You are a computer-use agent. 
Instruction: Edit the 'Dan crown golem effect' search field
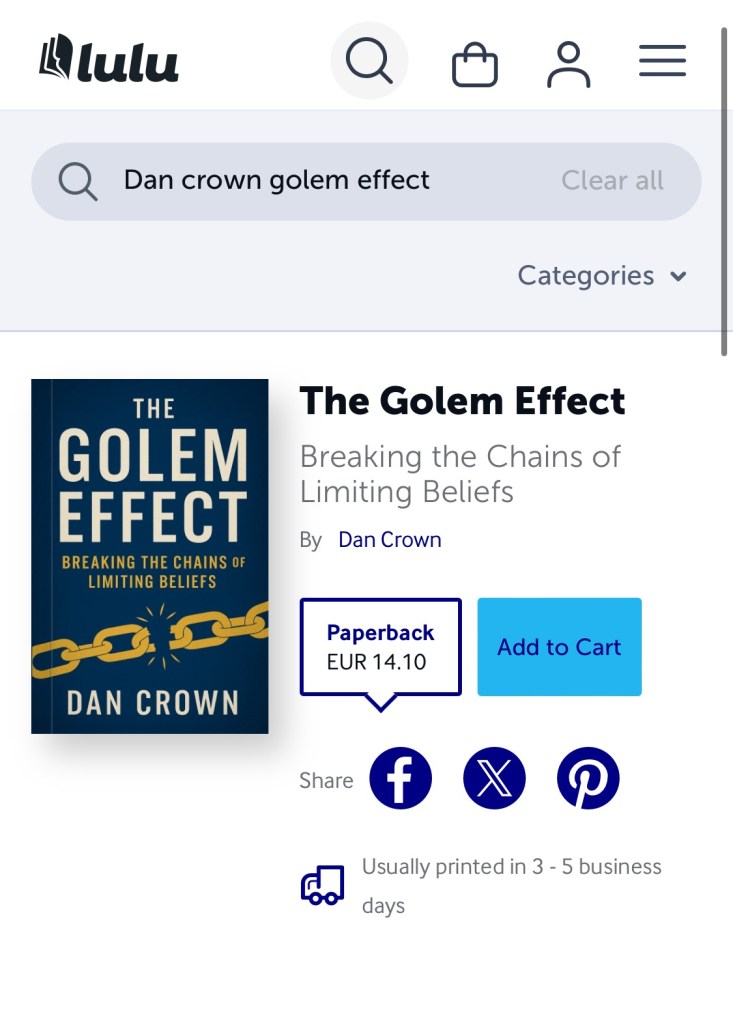(x=300, y=181)
